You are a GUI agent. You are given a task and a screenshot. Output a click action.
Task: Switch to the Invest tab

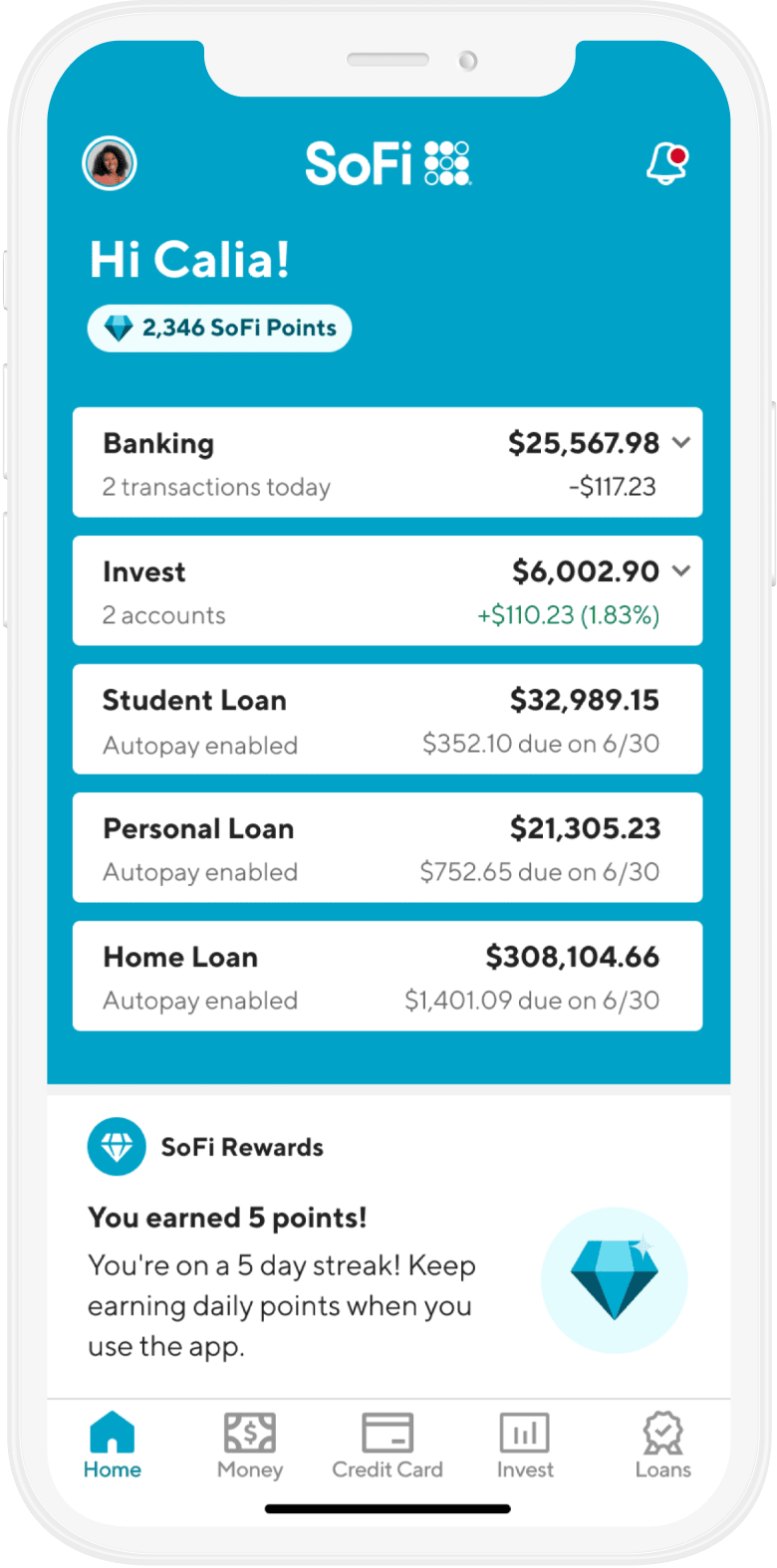(x=525, y=1446)
